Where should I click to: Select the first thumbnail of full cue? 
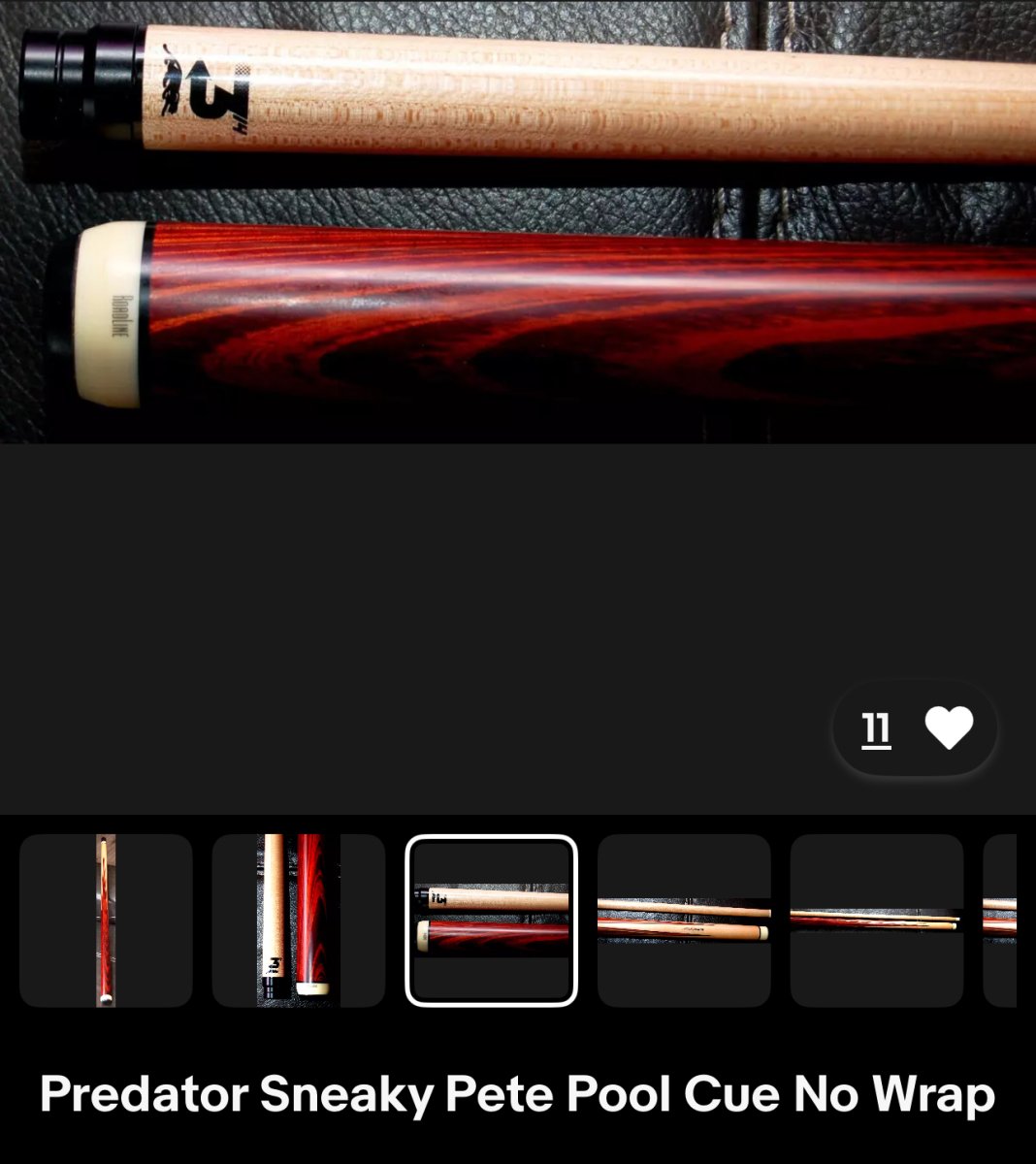(x=106, y=921)
